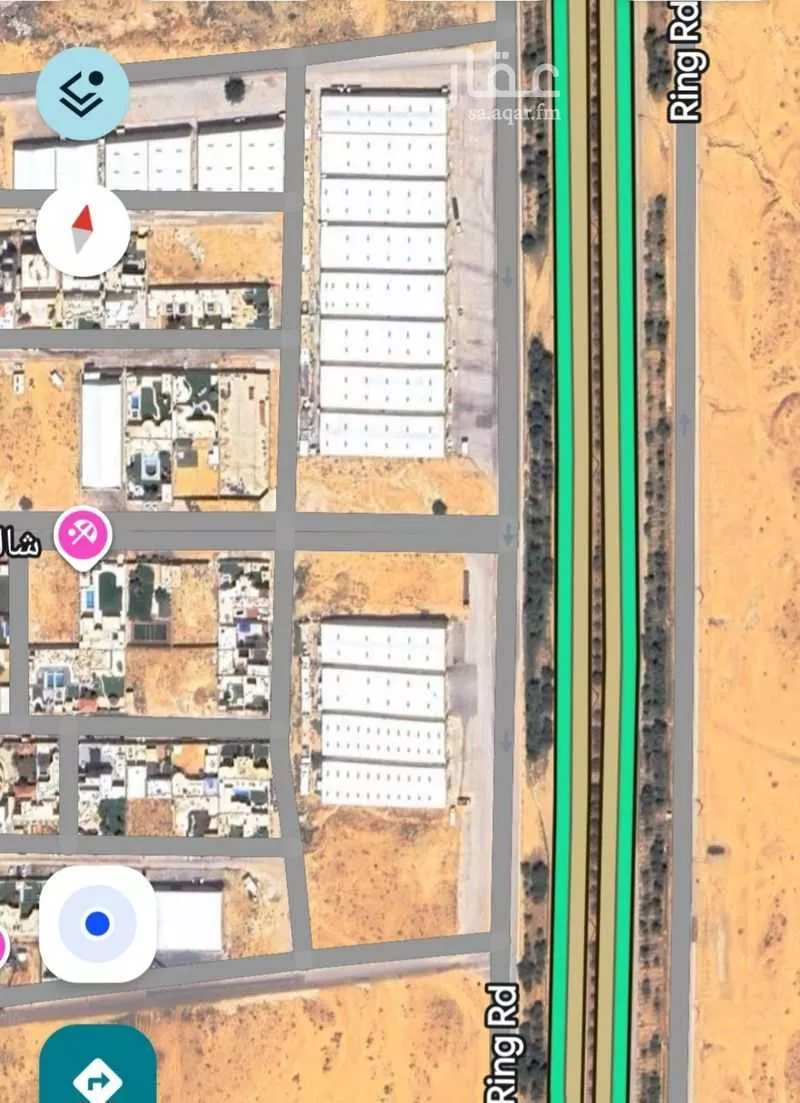
Task: Select the pink chalet place marker
Action: 83,537
